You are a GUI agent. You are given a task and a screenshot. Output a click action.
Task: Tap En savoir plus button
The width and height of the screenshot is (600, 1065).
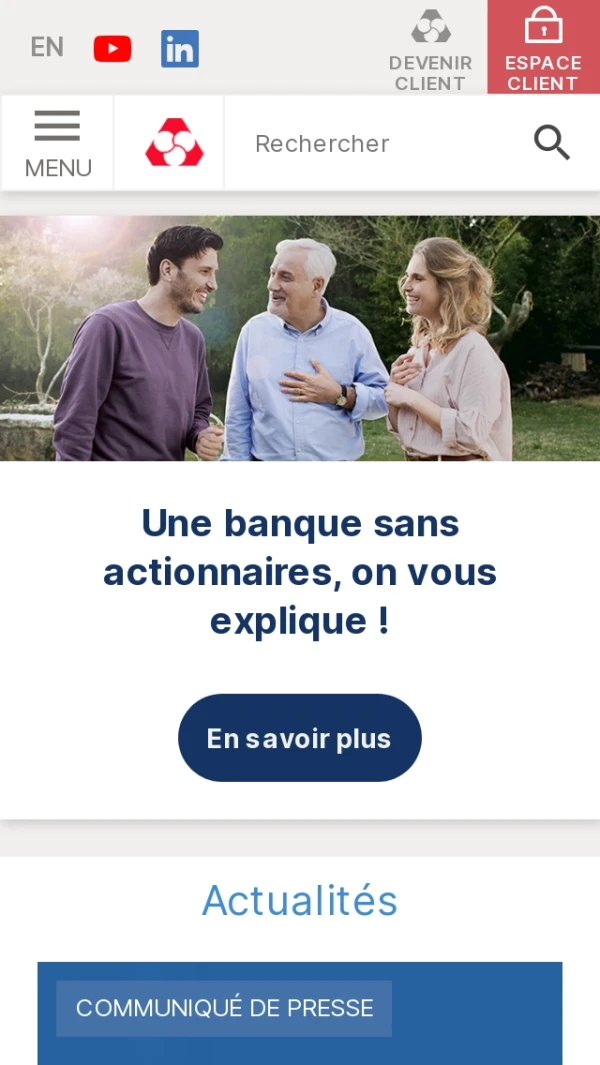pyautogui.click(x=299, y=738)
